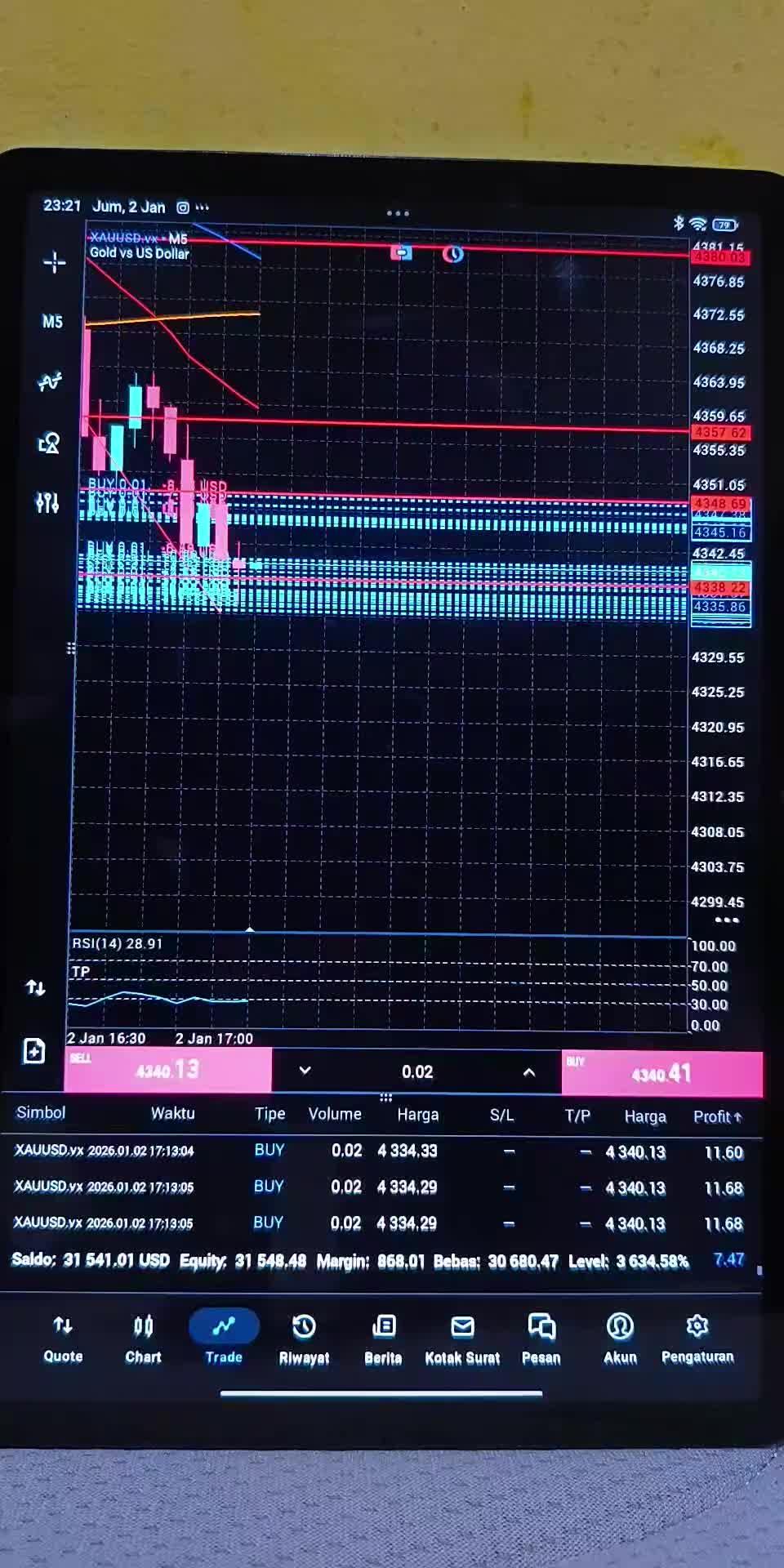Tap the crosshair tool icon
The image size is (784, 1568).
54,262
